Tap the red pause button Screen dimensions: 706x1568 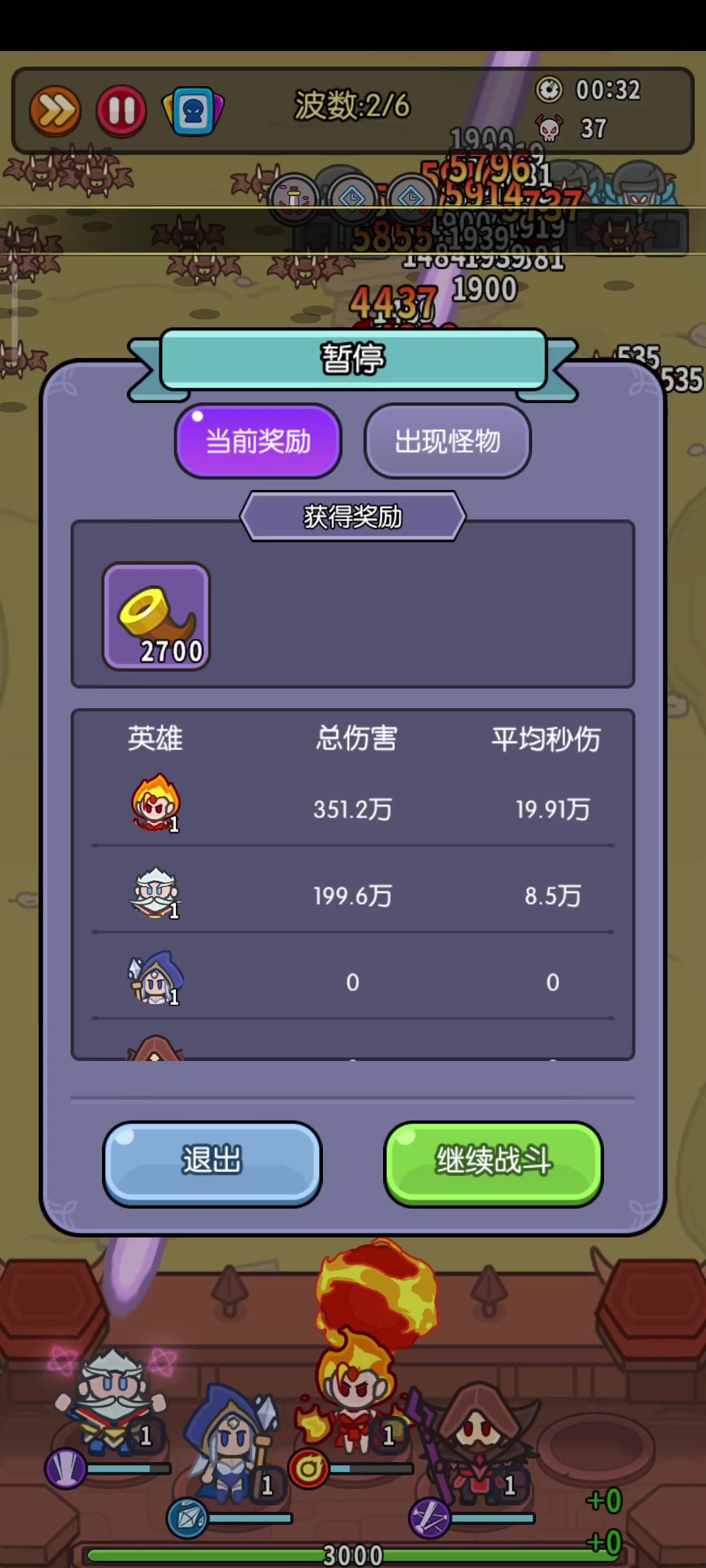(122, 111)
